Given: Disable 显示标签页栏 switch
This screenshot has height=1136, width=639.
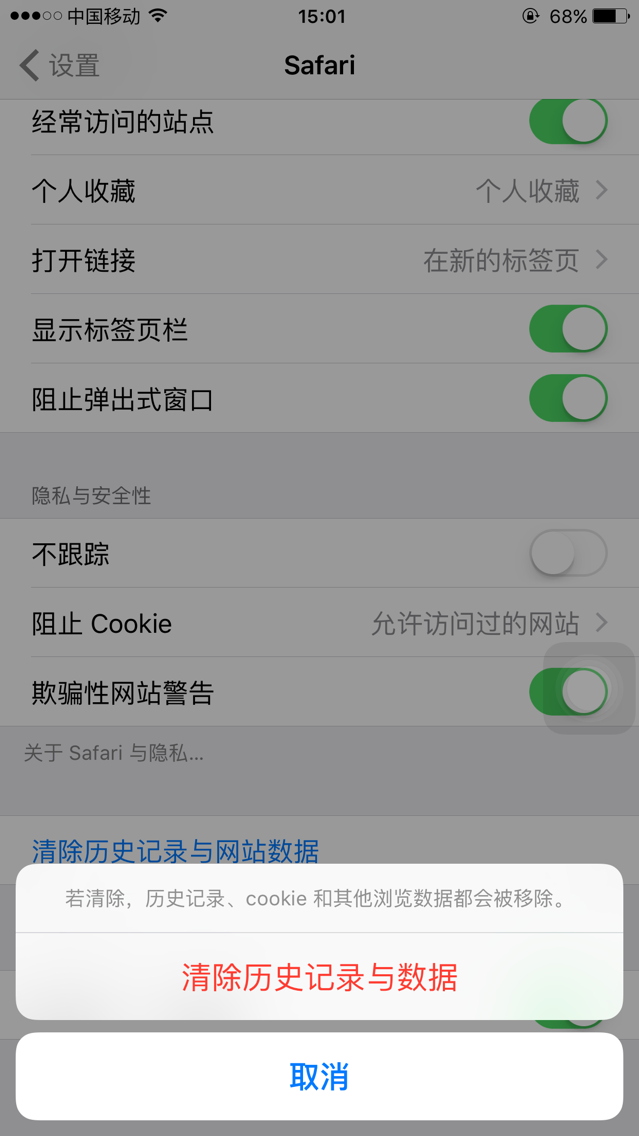Looking at the screenshot, I should 568,329.
